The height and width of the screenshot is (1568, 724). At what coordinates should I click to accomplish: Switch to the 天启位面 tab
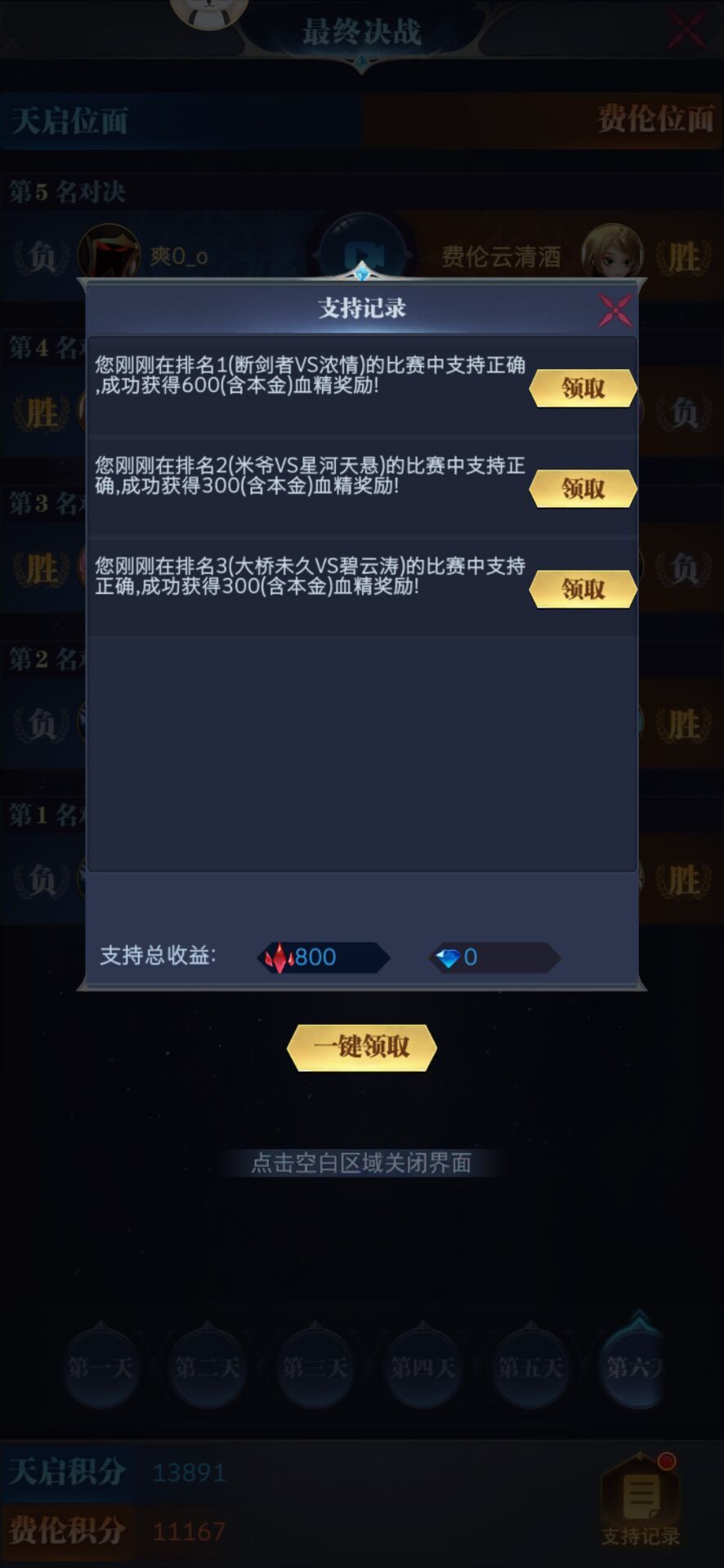click(69, 119)
